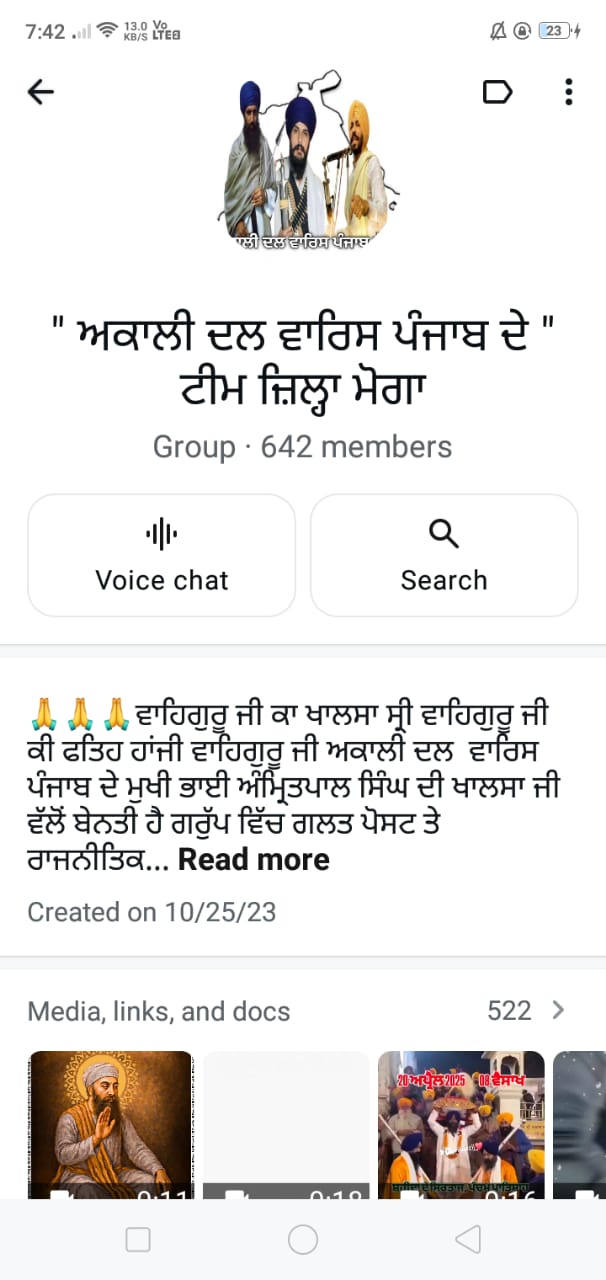
Task: Open the three-dot overflow menu
Action: click(568, 92)
